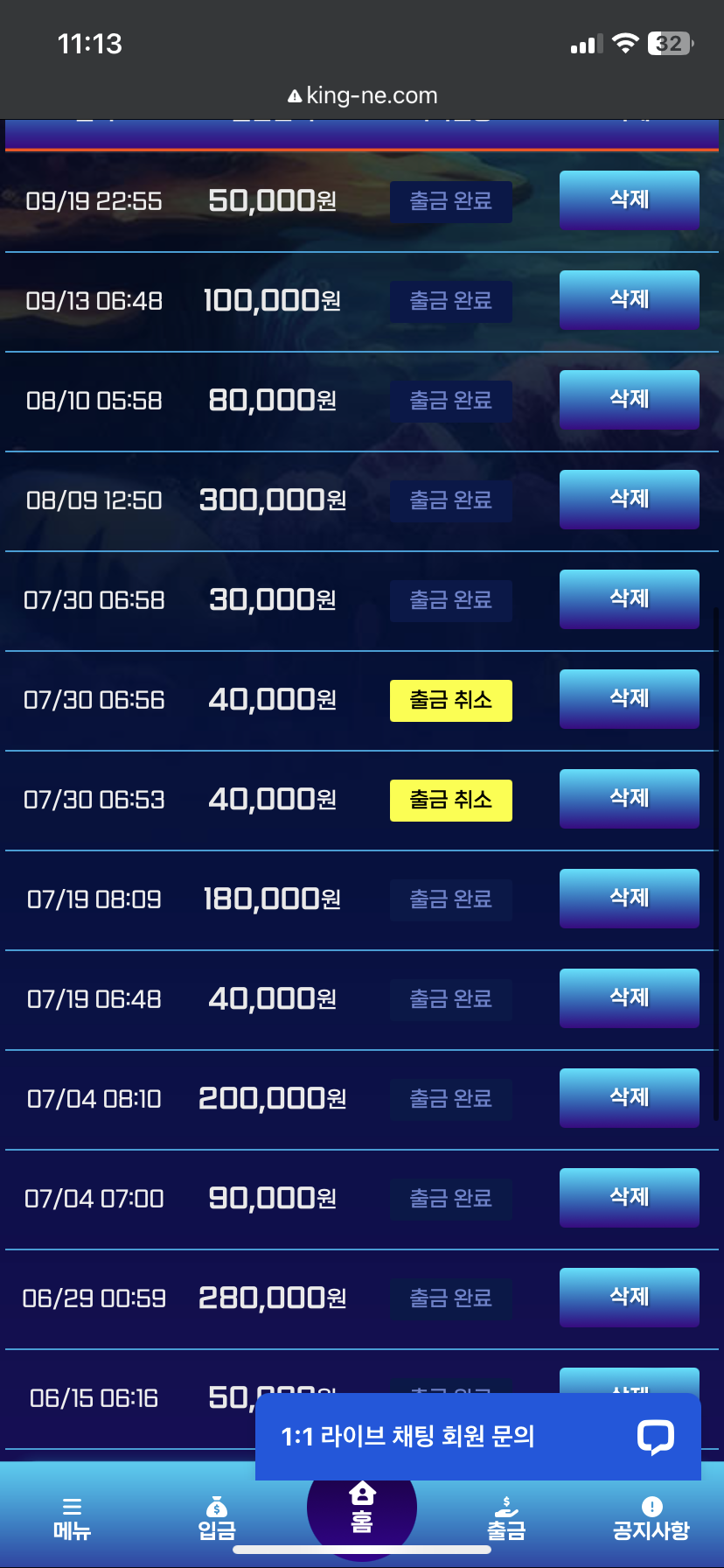724x1568 pixels.
Task: Remove the 07/04 07:00 90,000원 entry
Action: point(630,1198)
